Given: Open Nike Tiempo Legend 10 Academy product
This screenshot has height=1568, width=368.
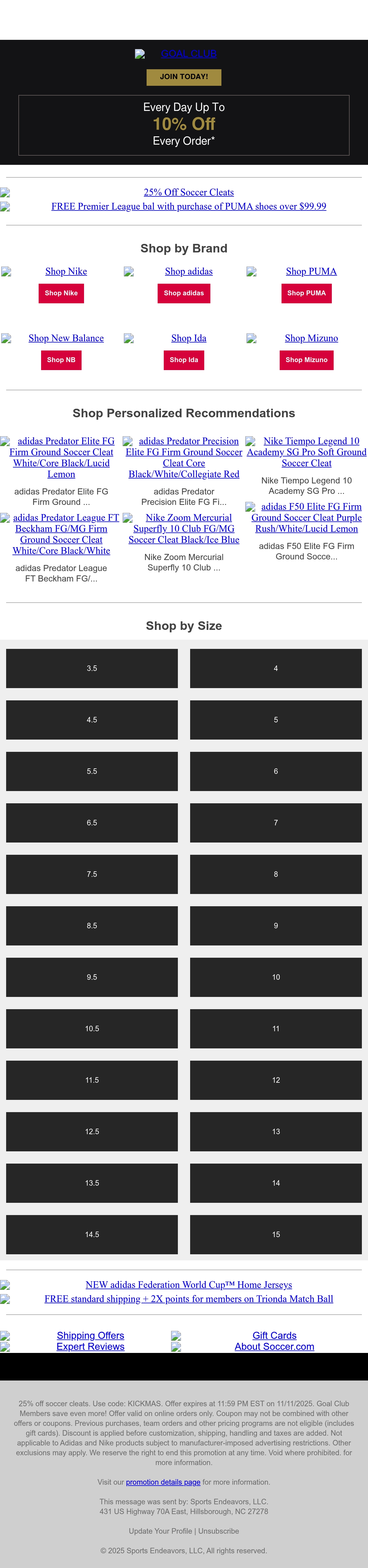Looking at the screenshot, I should click(x=306, y=452).
